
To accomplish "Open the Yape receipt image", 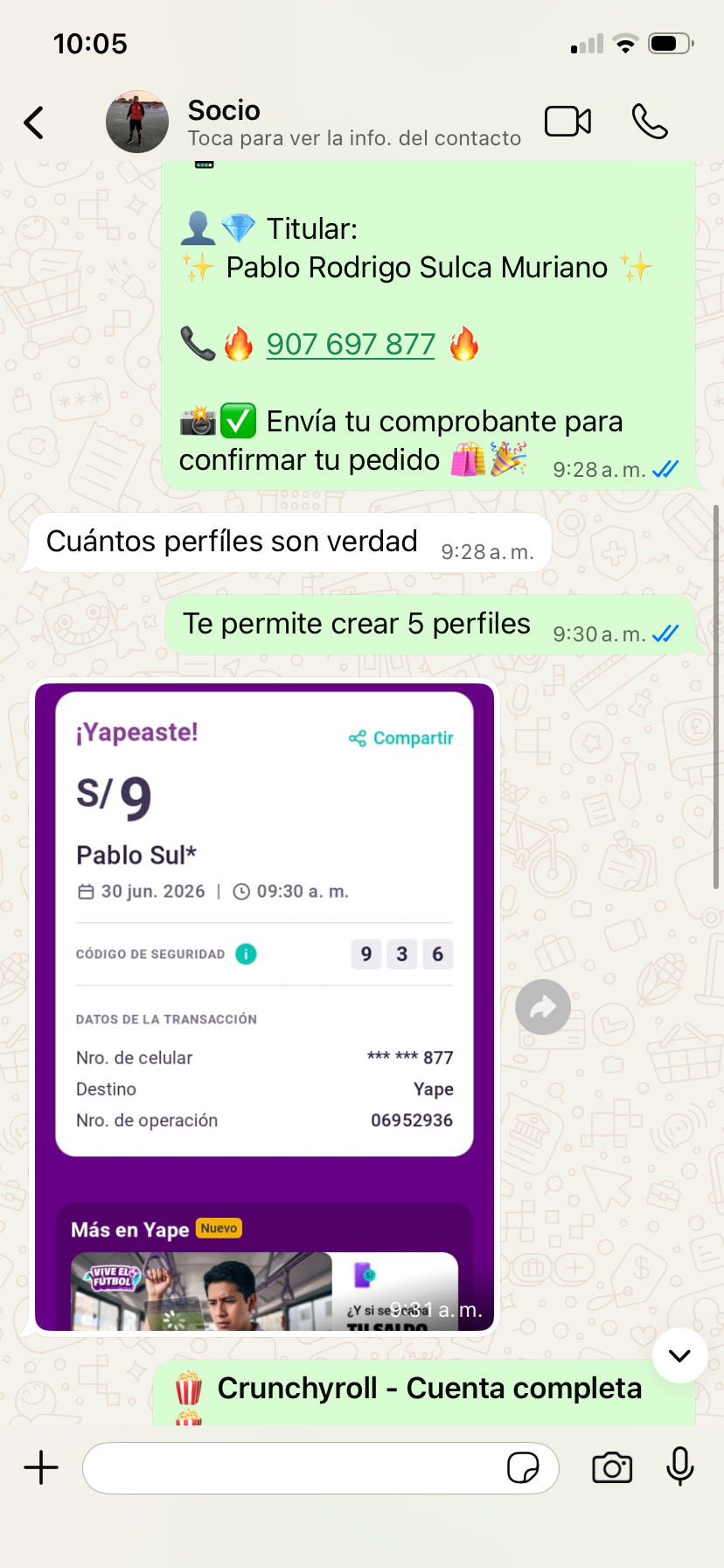I will tap(265, 1007).
